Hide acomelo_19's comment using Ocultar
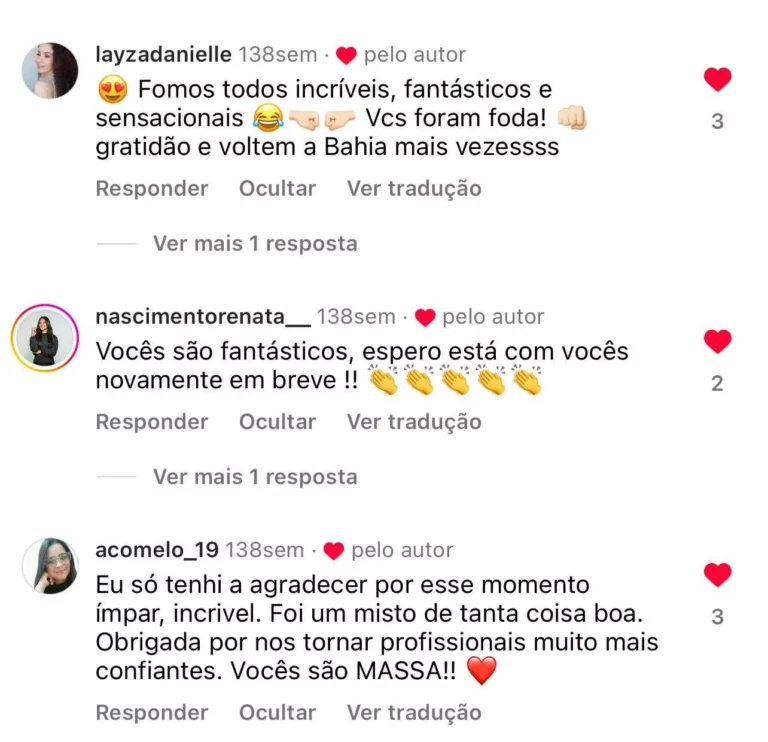The image size is (768, 742). [277, 713]
